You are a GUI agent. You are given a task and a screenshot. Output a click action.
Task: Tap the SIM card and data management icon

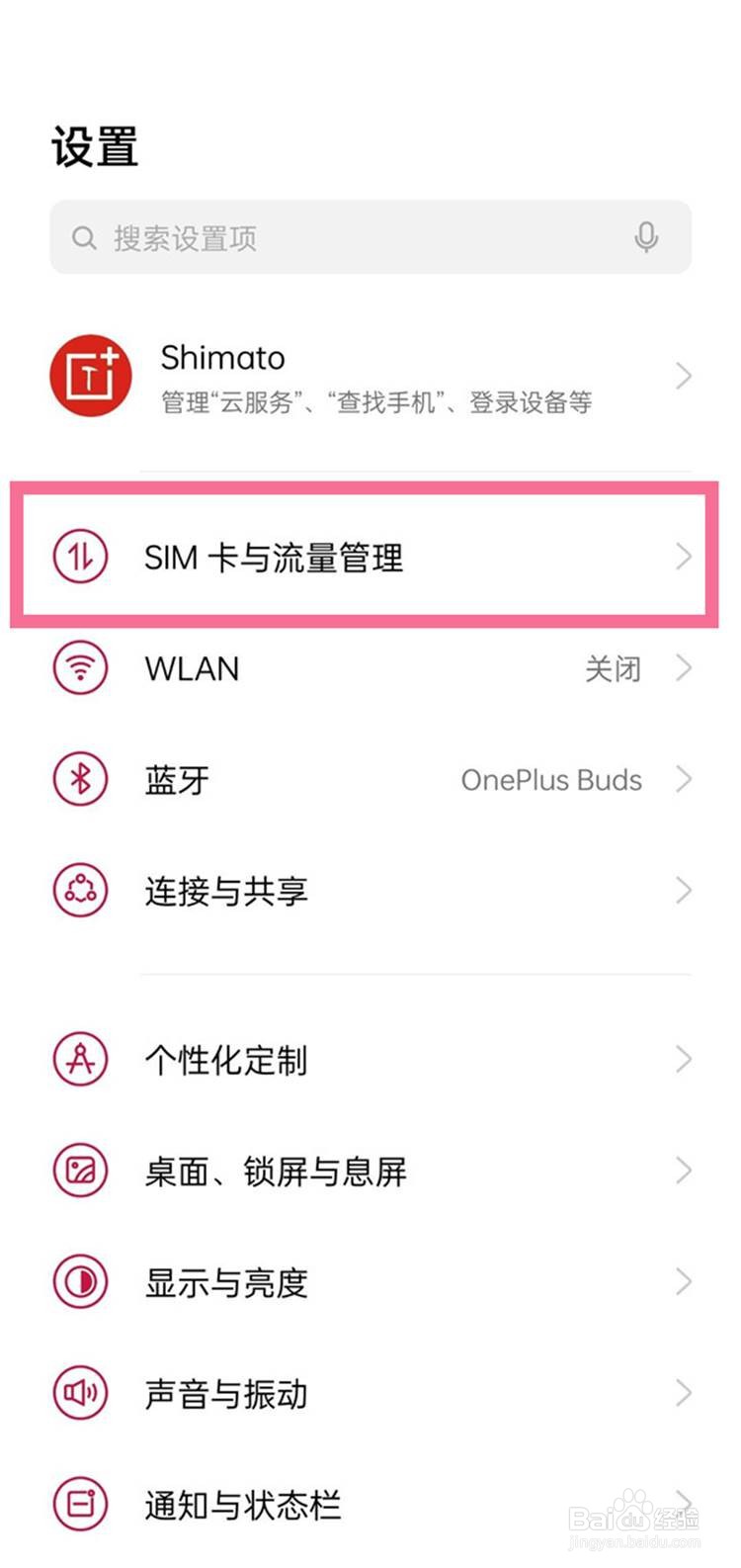pyautogui.click(x=80, y=557)
